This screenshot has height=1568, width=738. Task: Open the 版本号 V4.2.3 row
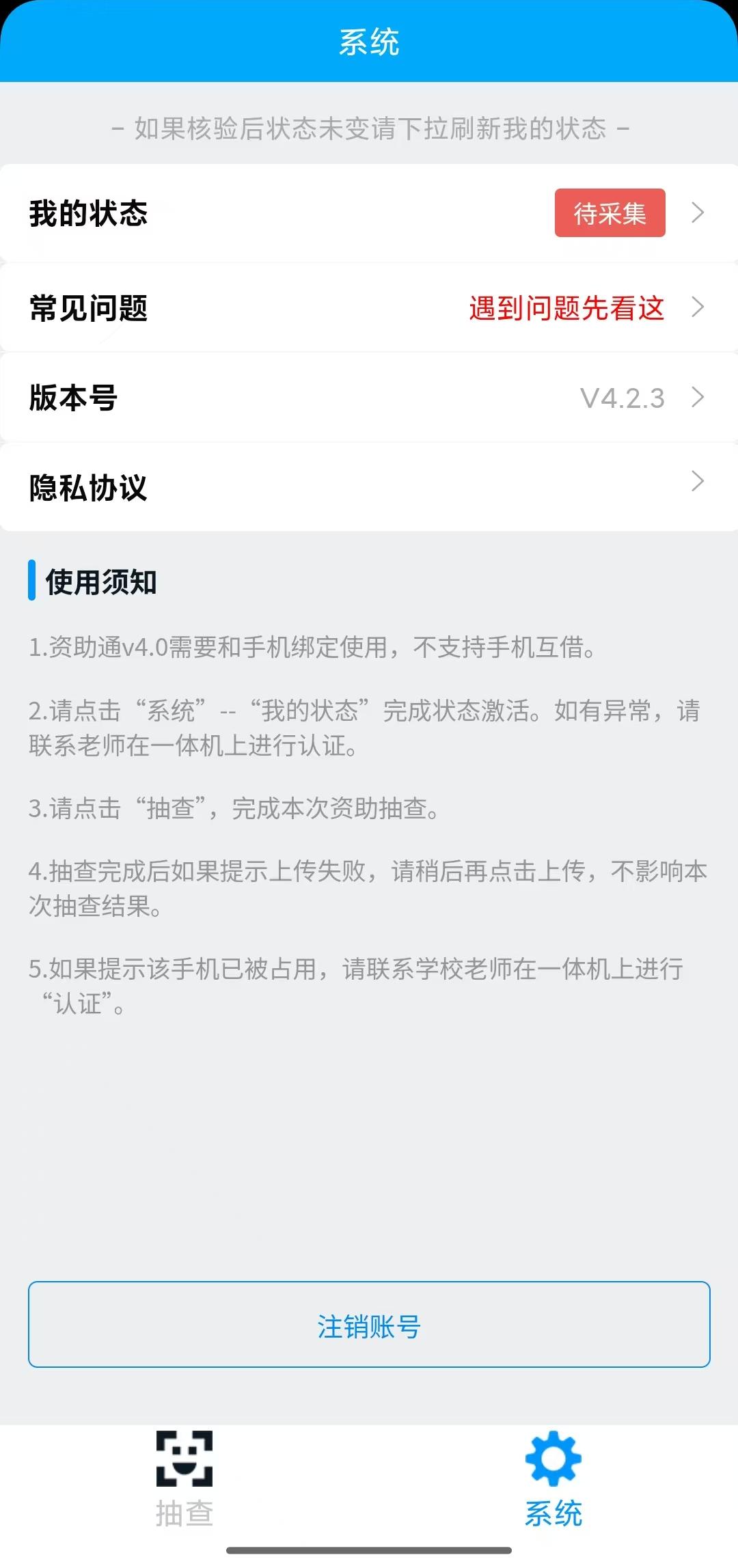(369, 398)
